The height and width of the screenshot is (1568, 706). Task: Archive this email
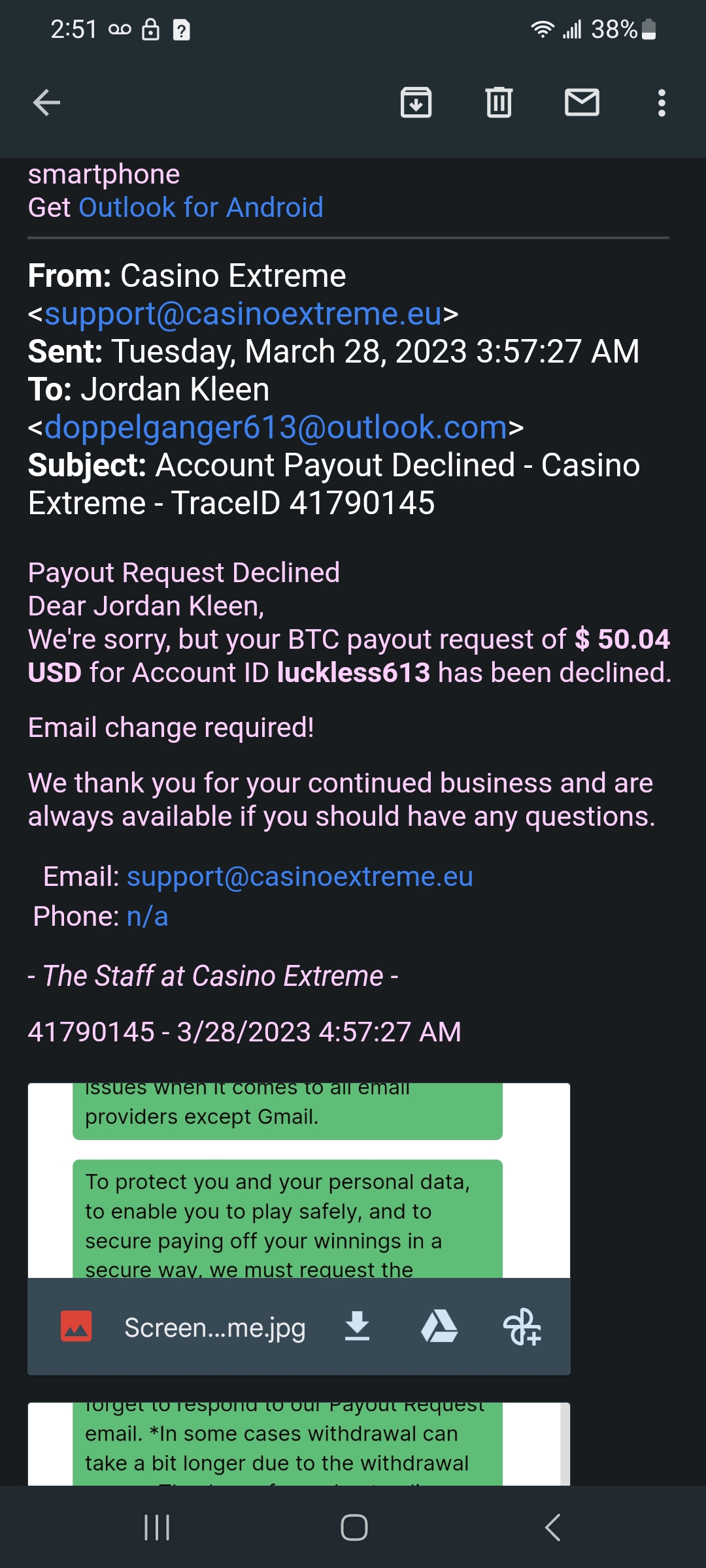point(416,103)
